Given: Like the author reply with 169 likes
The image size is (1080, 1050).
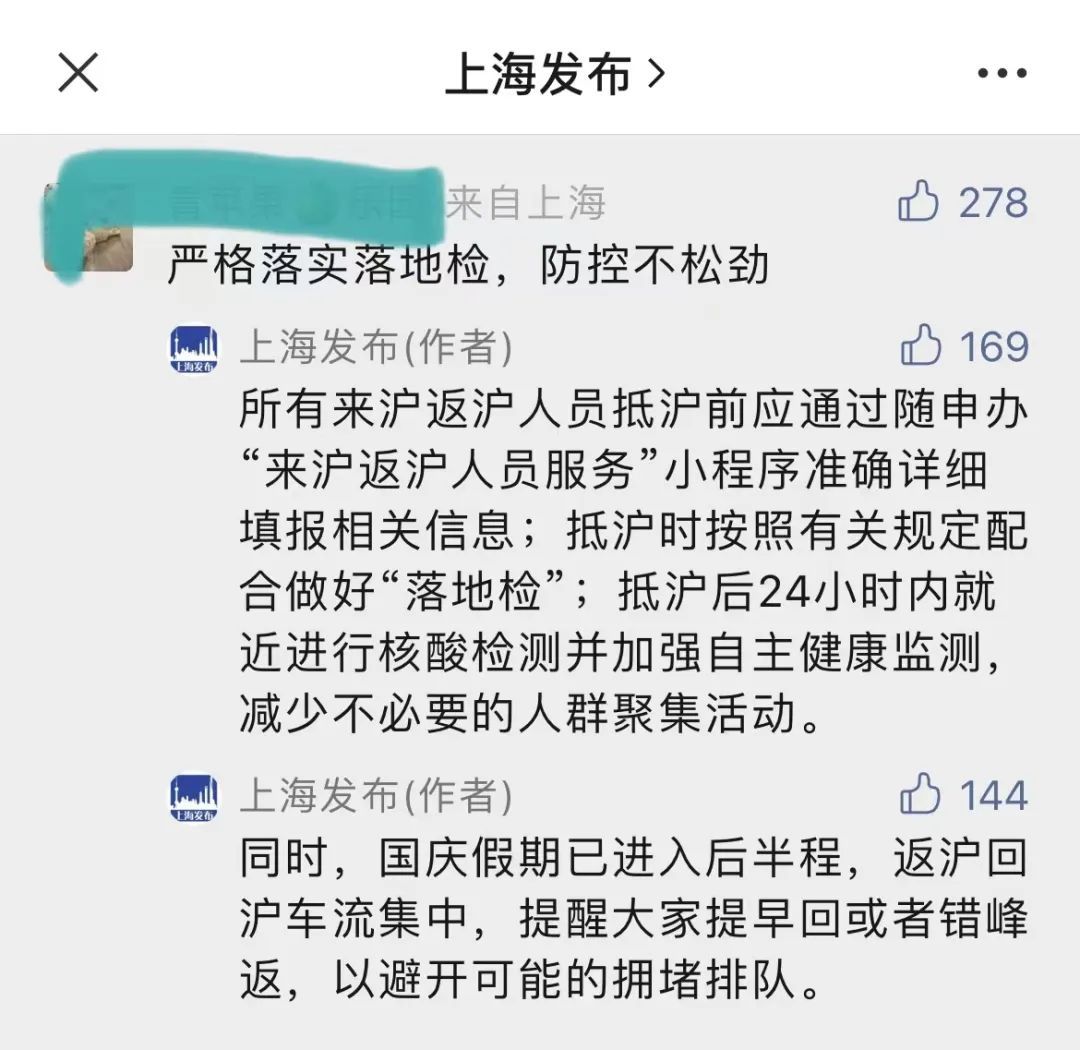Looking at the screenshot, I should (x=921, y=344).
